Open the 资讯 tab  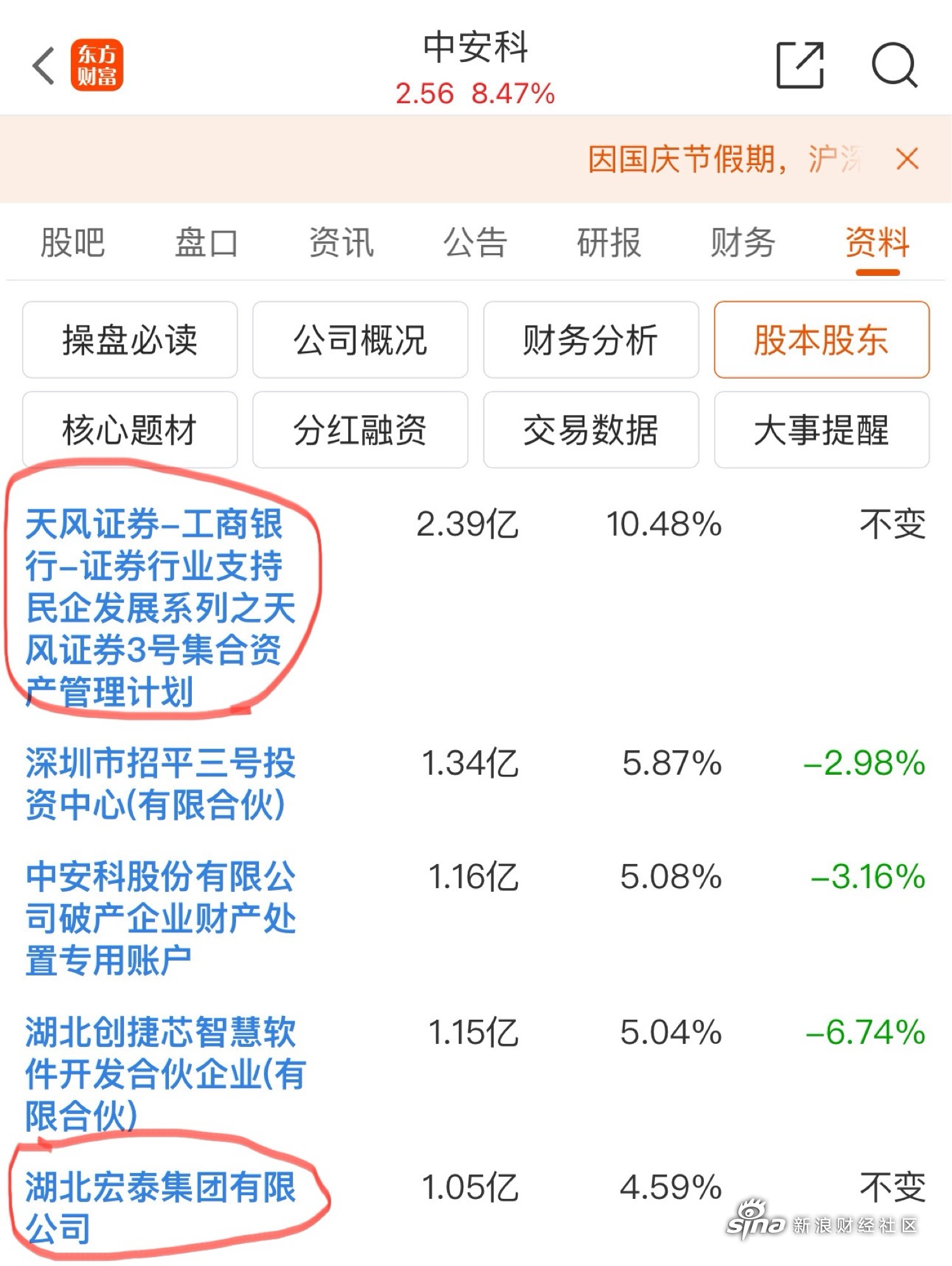(x=341, y=242)
